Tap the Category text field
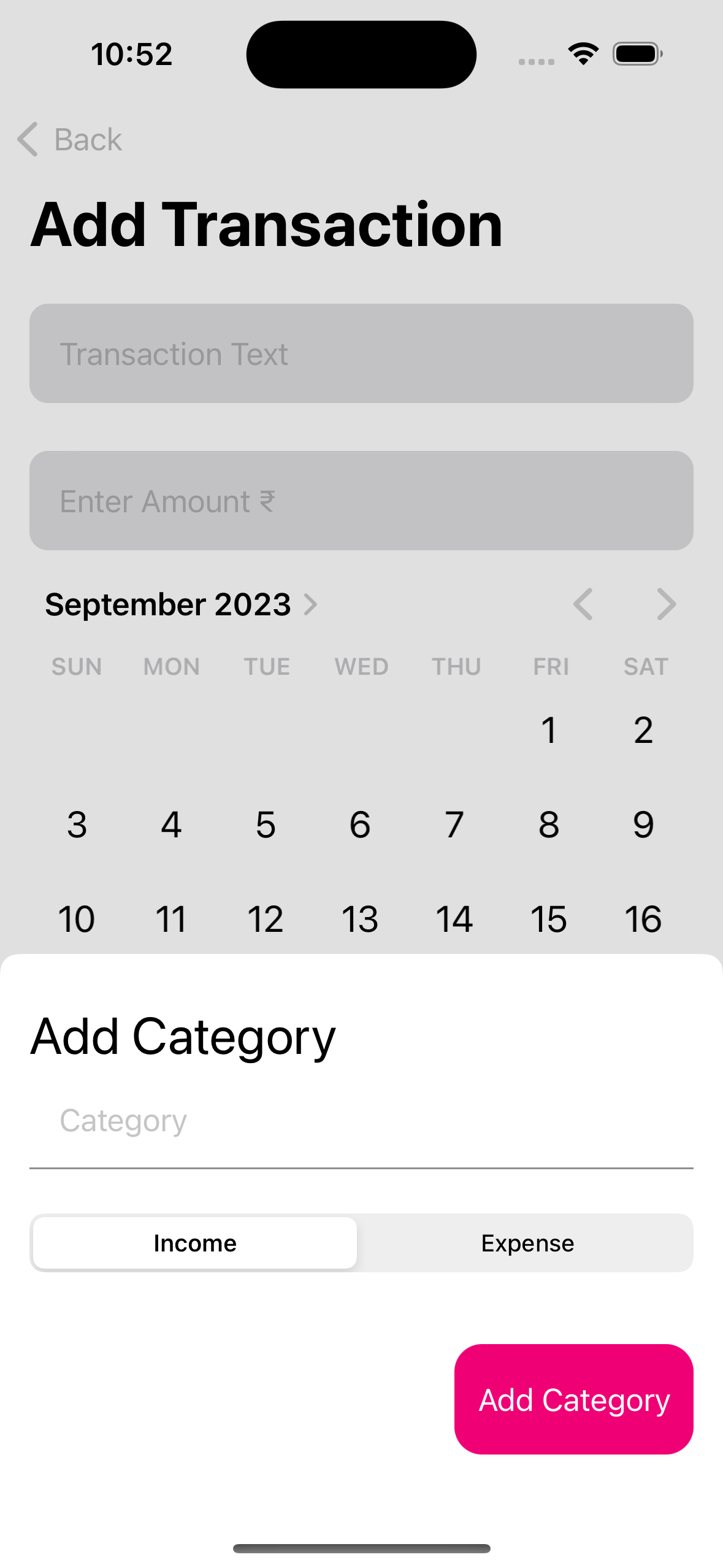 [x=361, y=1121]
